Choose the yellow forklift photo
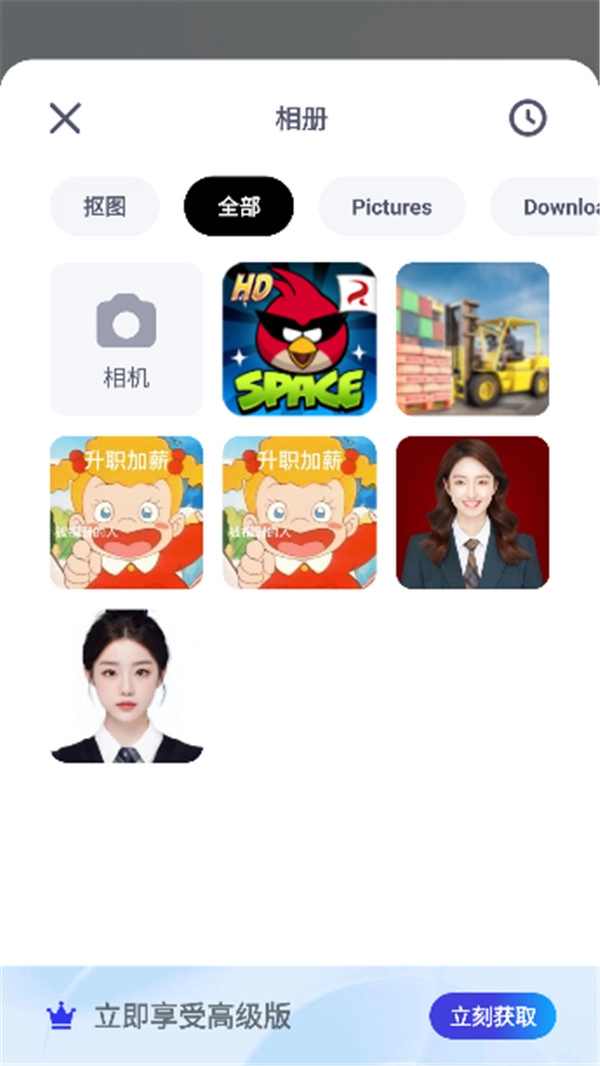600x1066 pixels. click(x=473, y=339)
